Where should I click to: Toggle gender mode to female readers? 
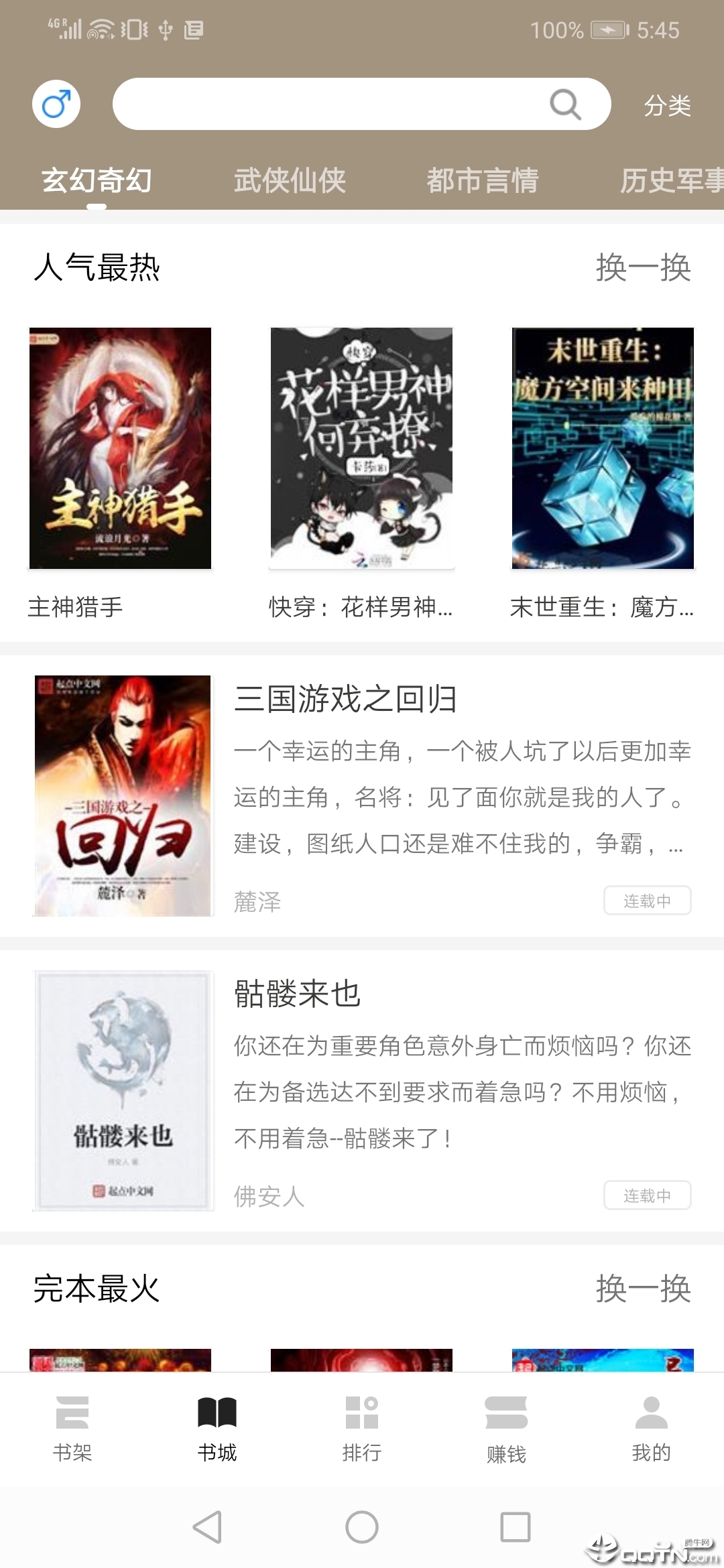point(56,104)
